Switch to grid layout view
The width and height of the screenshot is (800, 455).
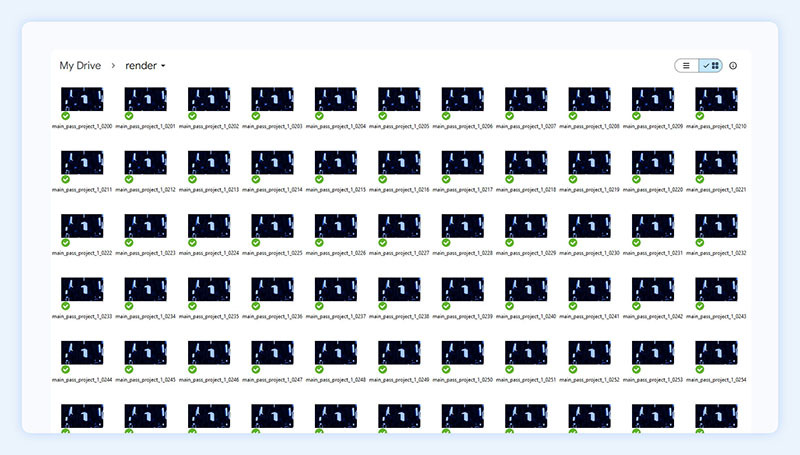point(711,65)
